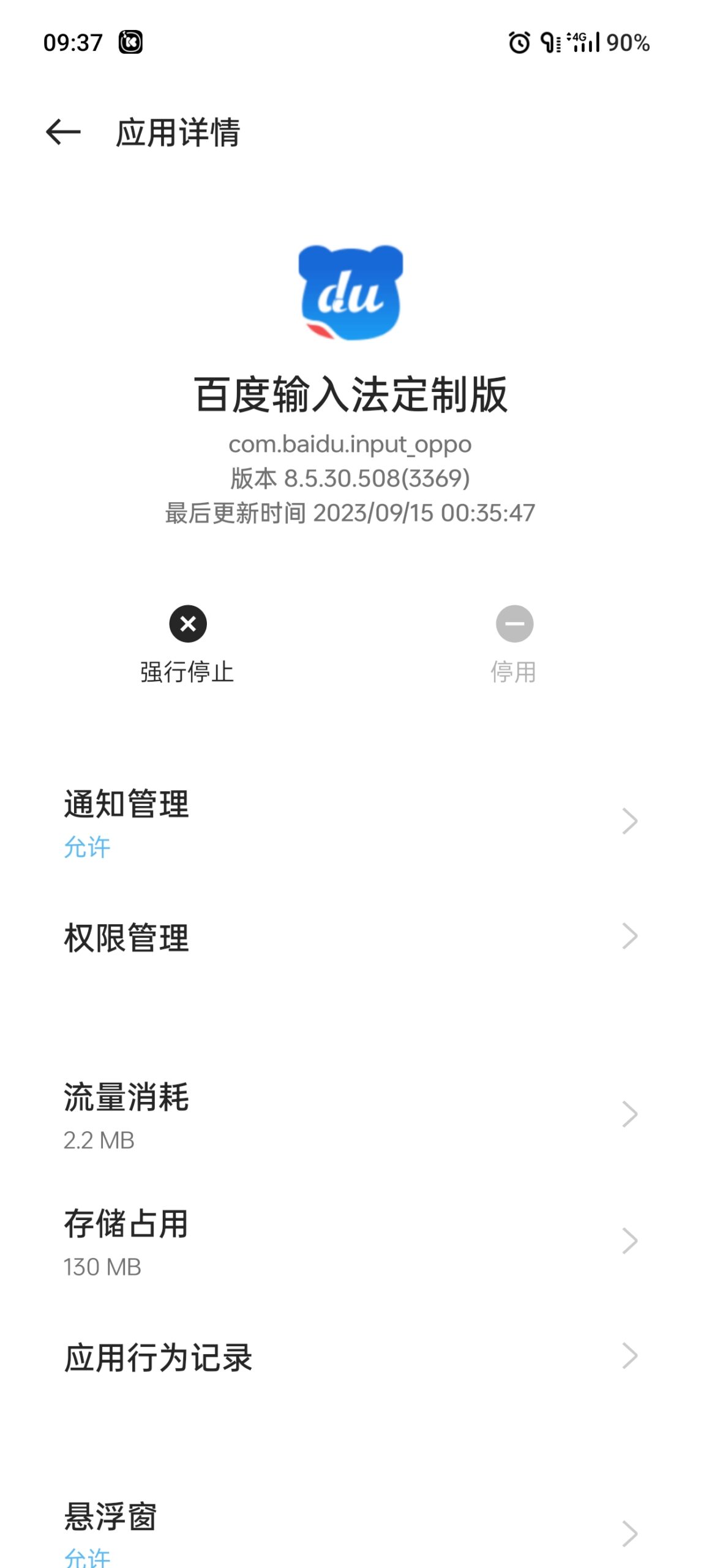
Task: Open 存储占用 details
Action: 350,1241
